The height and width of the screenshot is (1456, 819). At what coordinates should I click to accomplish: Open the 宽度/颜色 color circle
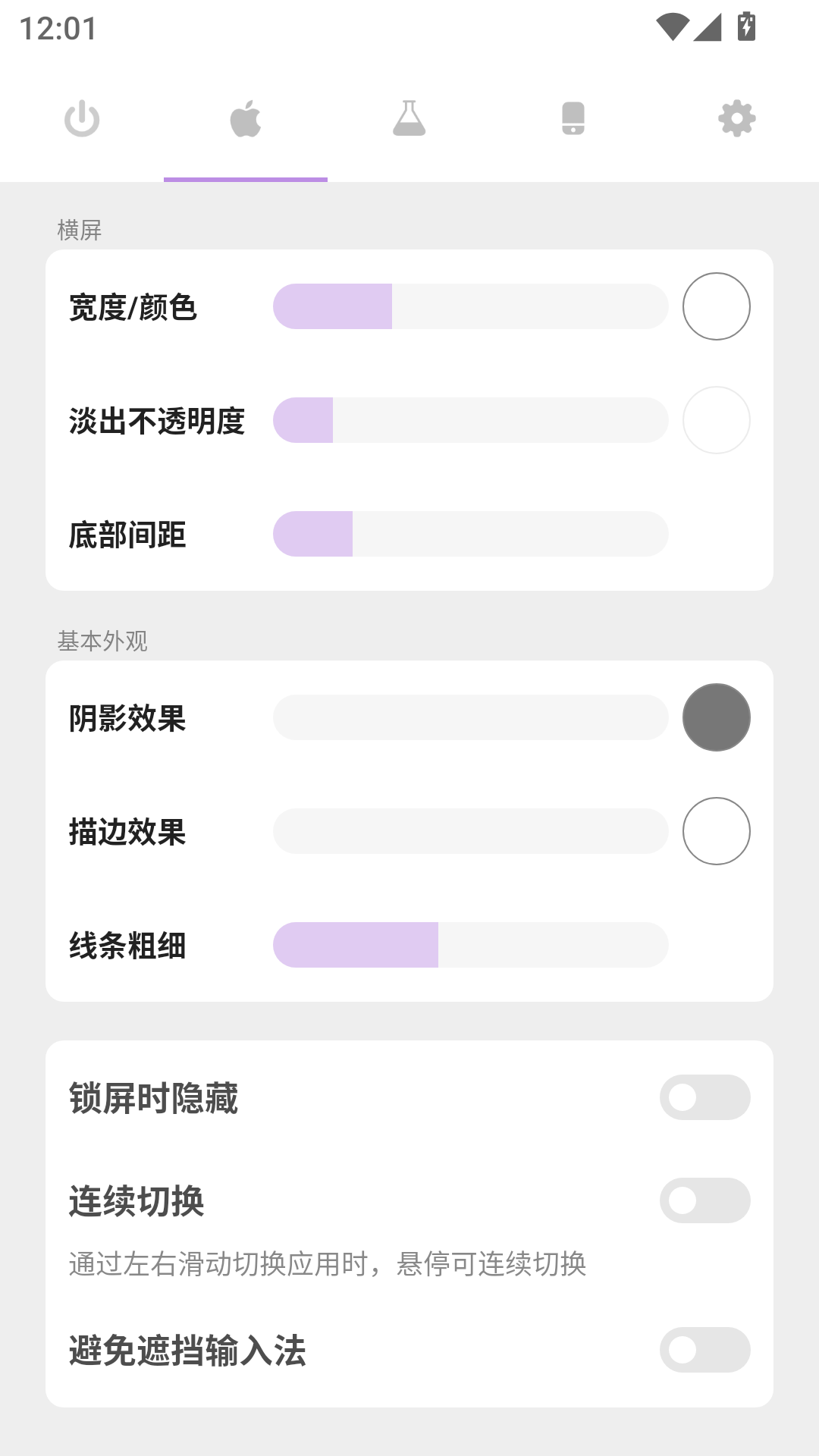click(x=717, y=305)
